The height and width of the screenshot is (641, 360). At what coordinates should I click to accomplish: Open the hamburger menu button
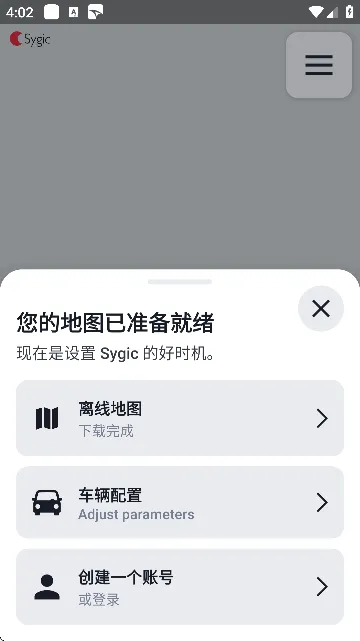pos(319,65)
